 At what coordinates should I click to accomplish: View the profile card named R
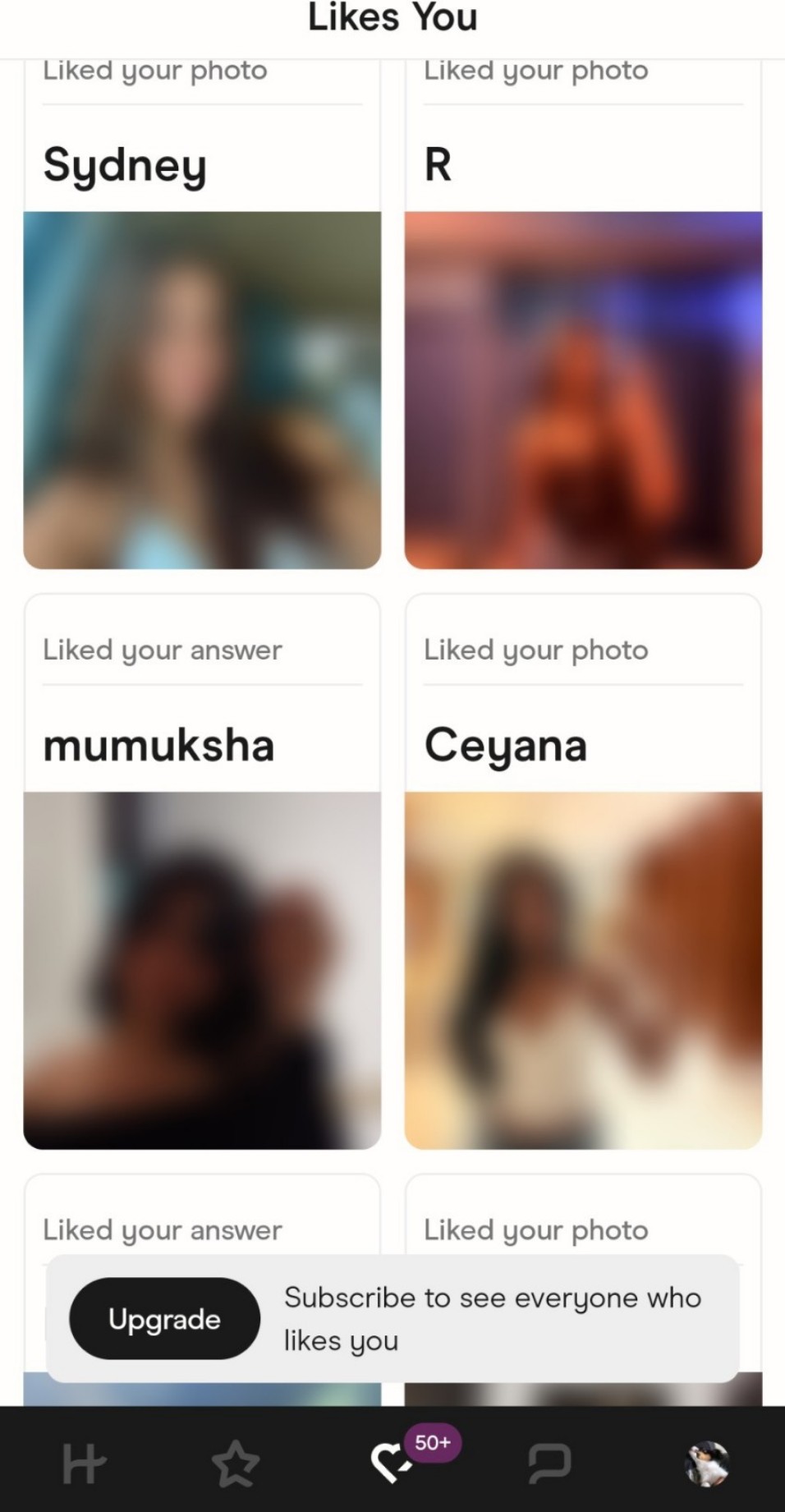[583, 390]
